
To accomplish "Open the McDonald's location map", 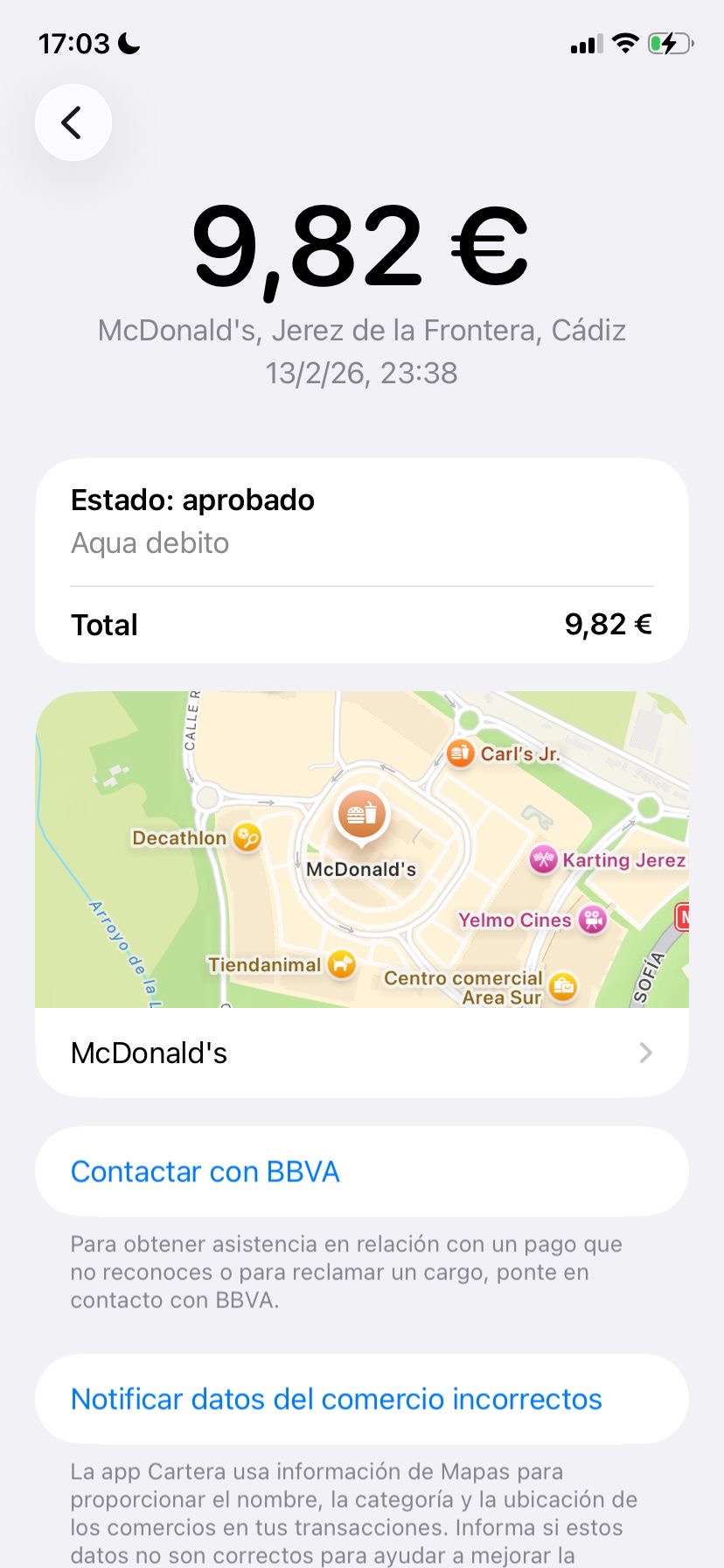I will point(361,849).
